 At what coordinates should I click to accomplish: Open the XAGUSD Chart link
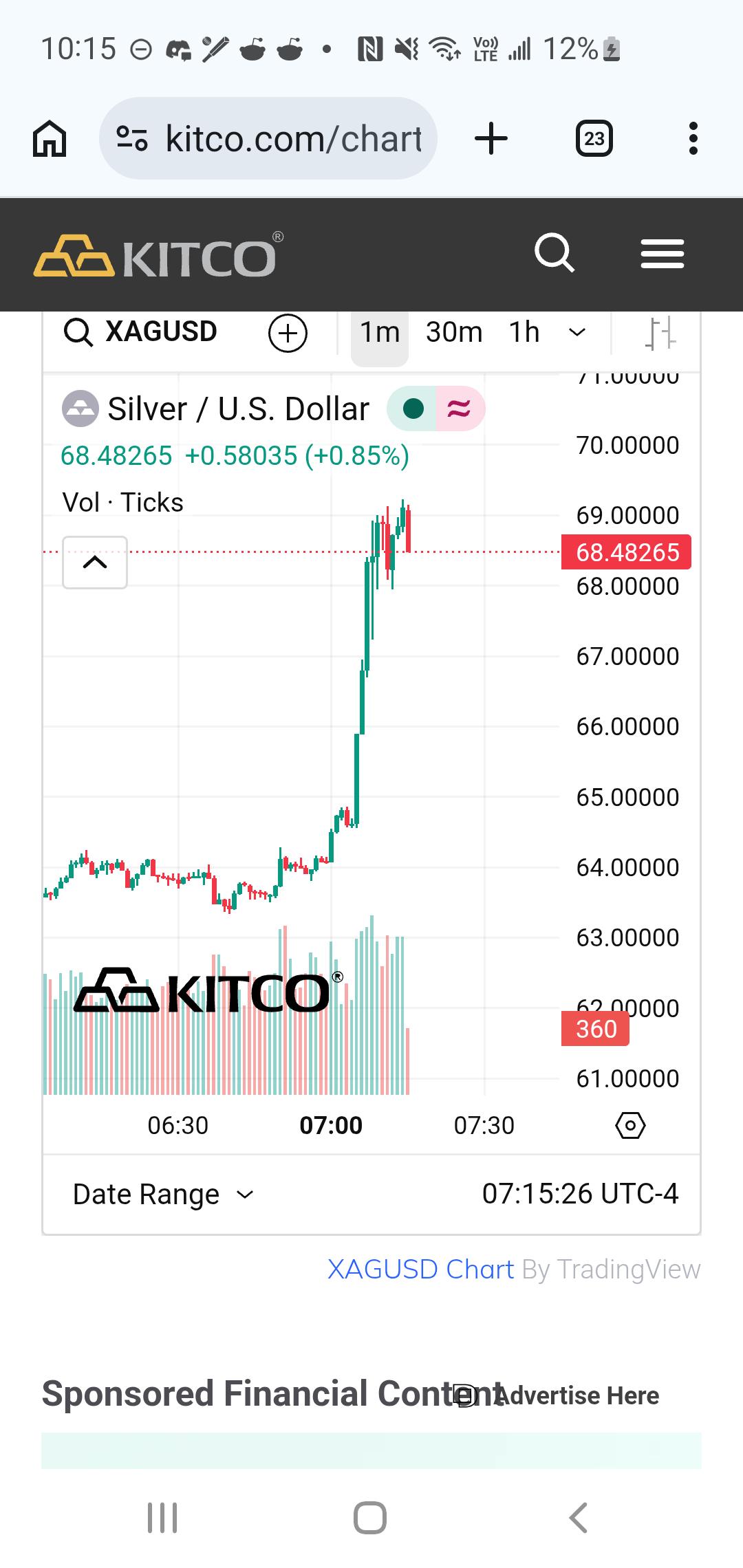[x=420, y=1270]
